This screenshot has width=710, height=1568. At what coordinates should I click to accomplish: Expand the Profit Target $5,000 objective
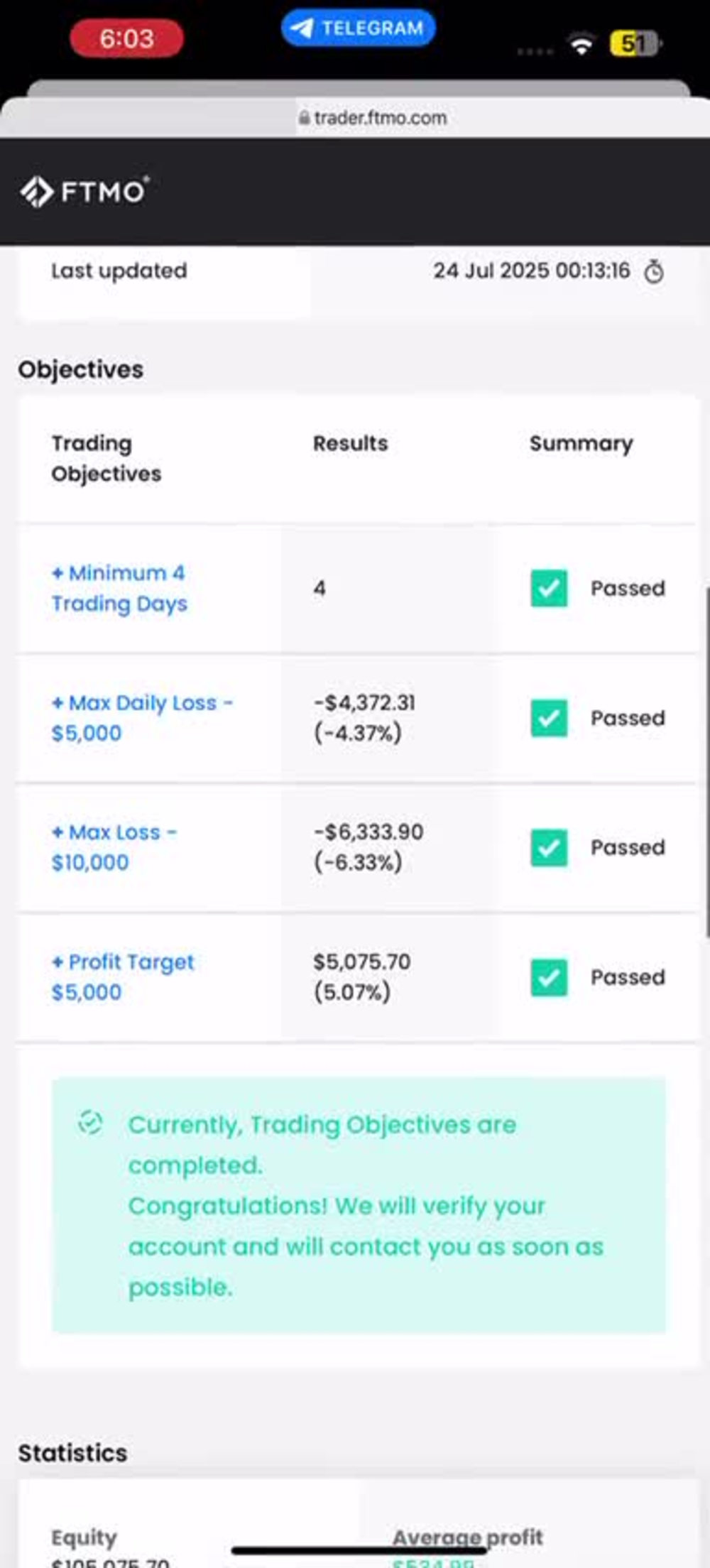point(123,976)
